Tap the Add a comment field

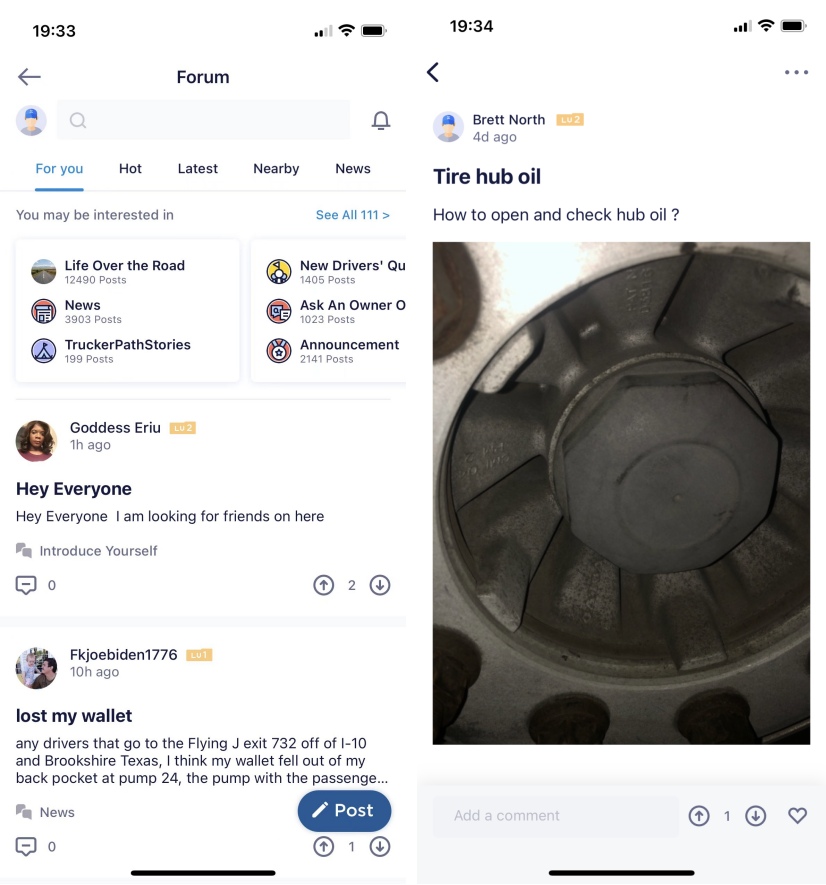click(555, 816)
